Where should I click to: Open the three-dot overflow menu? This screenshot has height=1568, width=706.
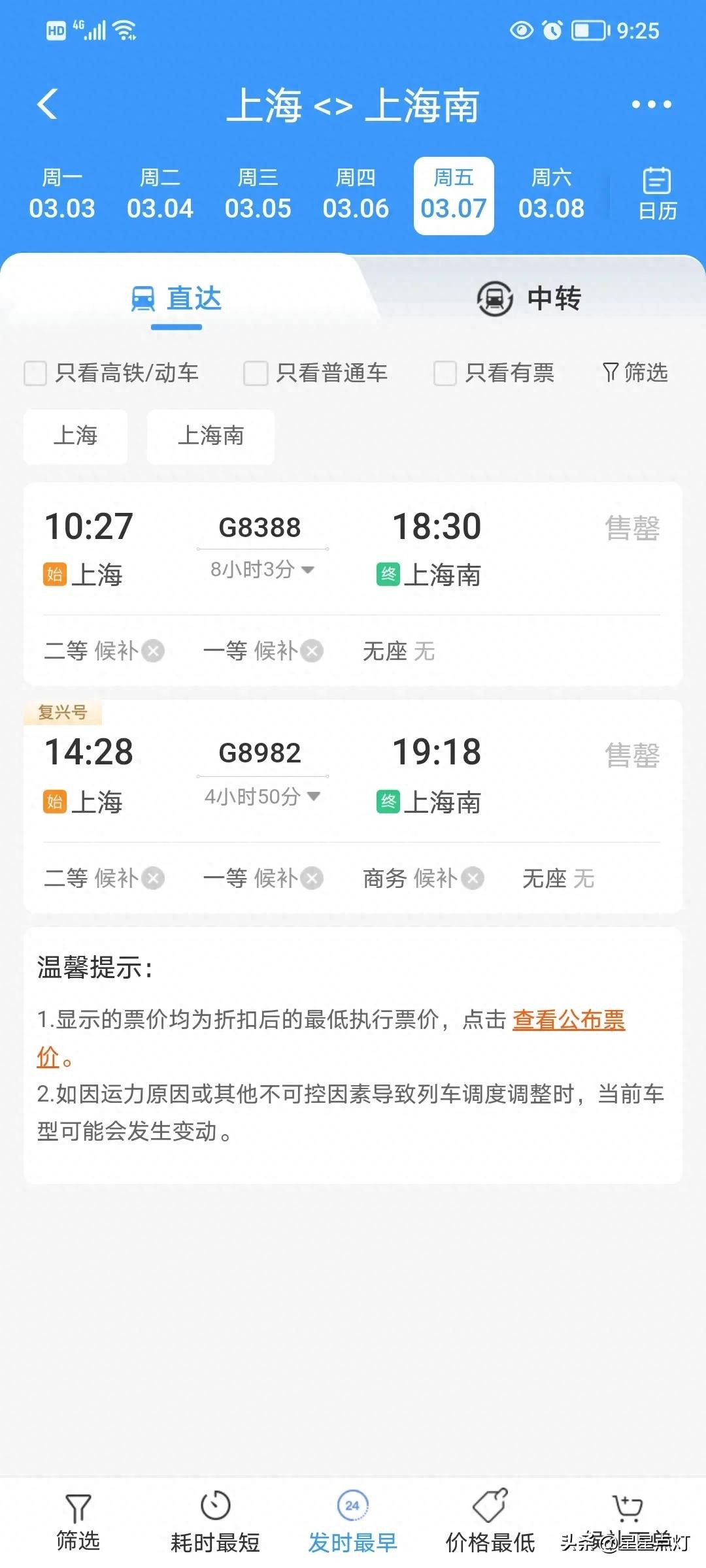pyautogui.click(x=651, y=105)
